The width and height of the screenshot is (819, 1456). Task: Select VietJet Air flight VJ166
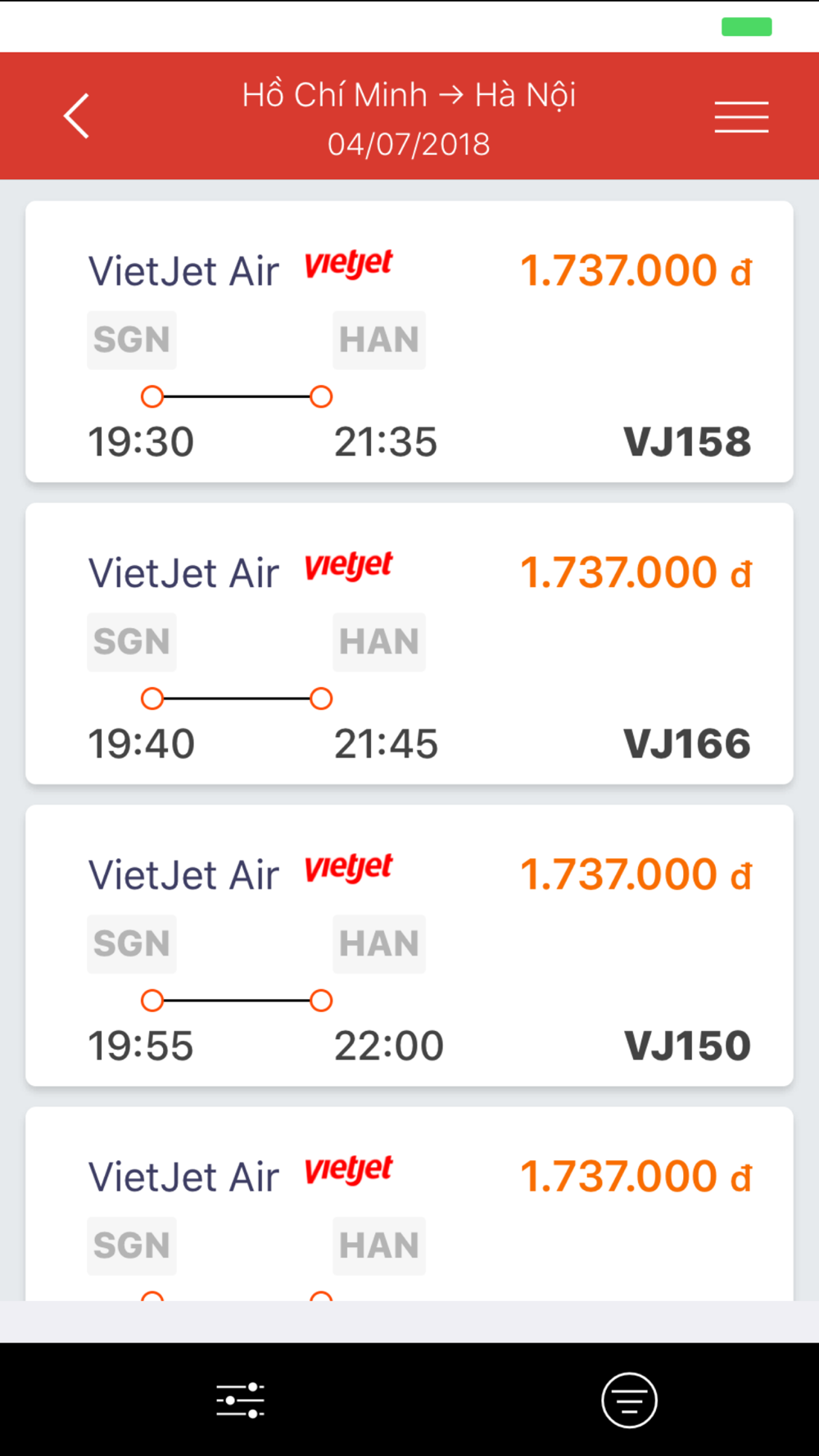(x=409, y=644)
